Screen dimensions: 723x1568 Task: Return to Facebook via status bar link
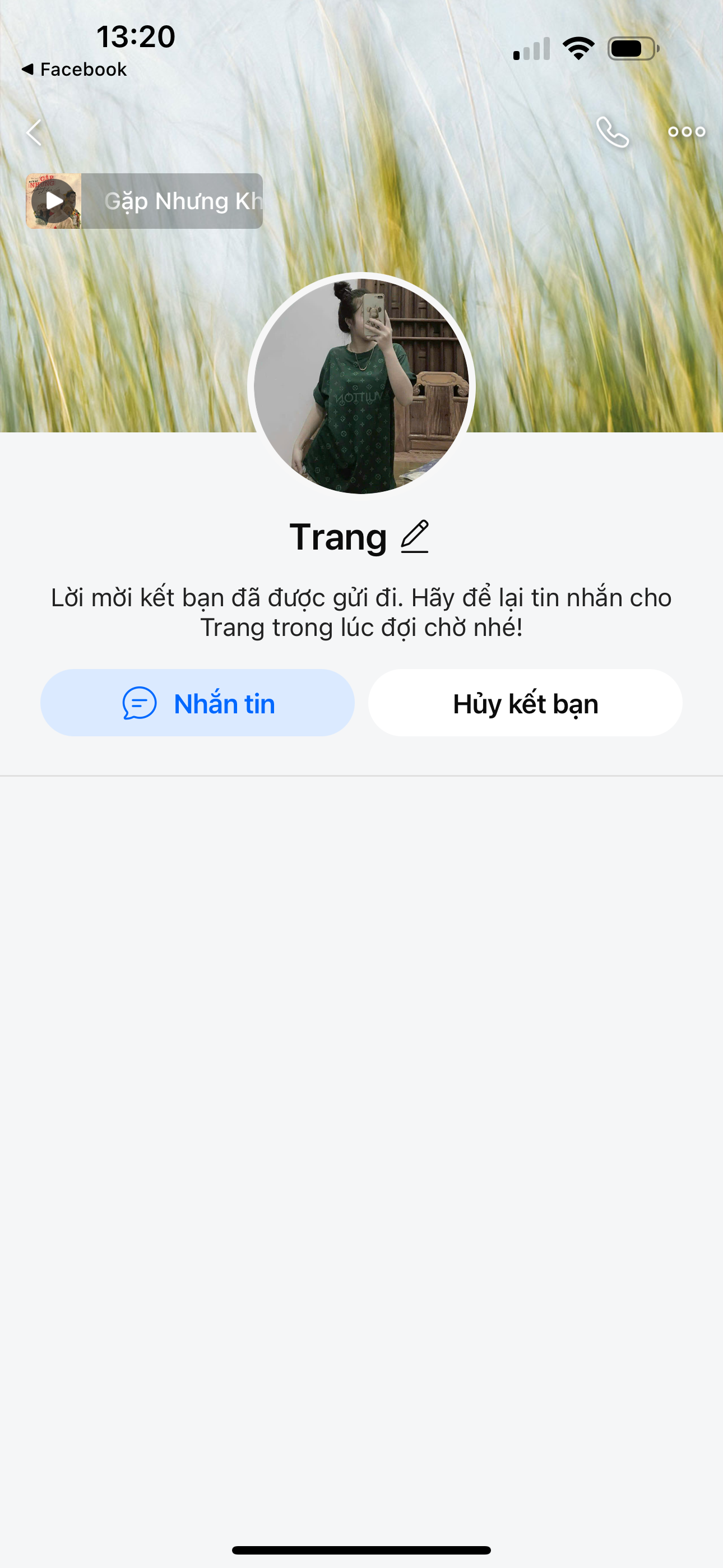pyautogui.click(x=74, y=70)
